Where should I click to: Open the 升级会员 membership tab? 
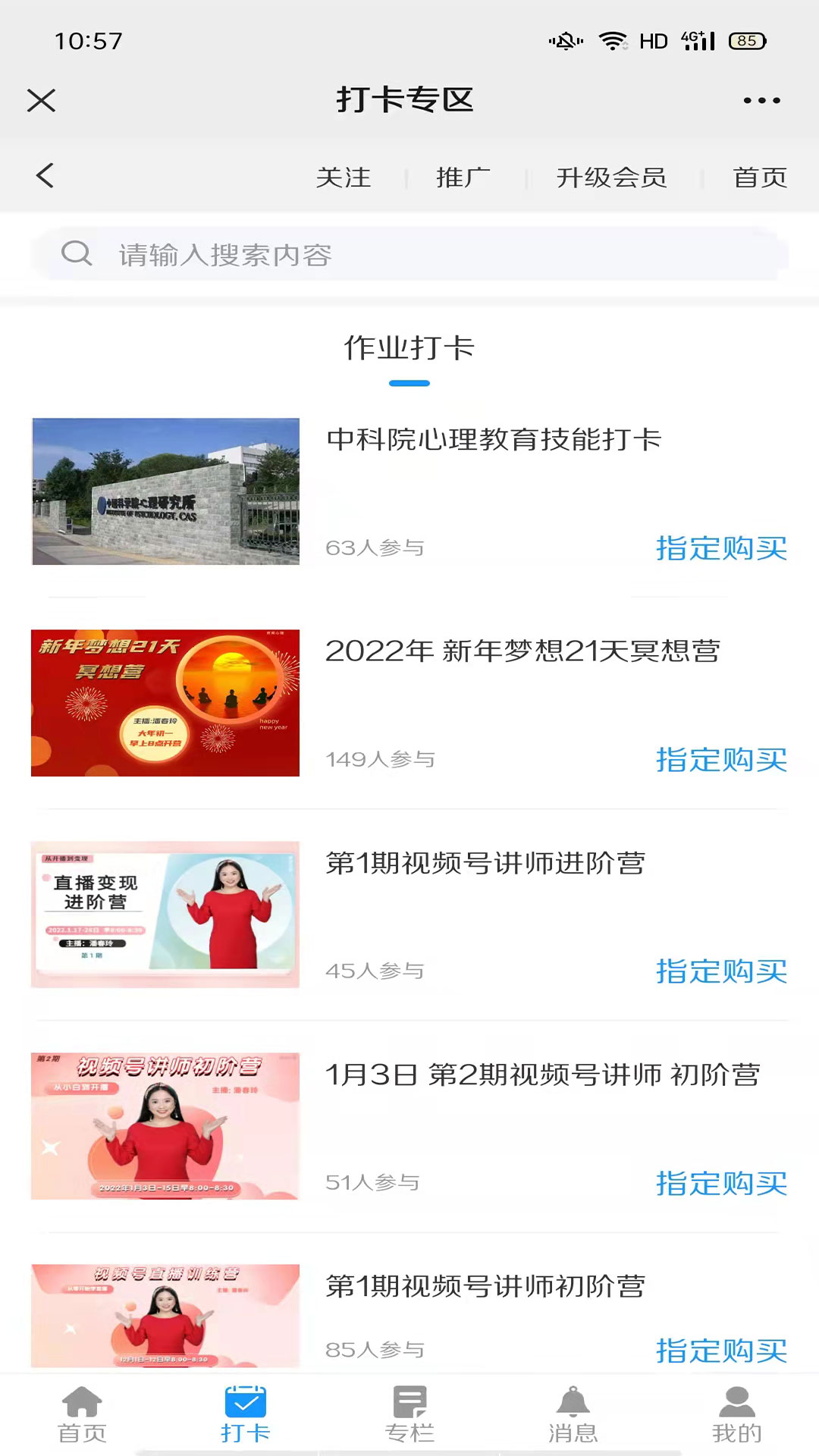click(614, 177)
